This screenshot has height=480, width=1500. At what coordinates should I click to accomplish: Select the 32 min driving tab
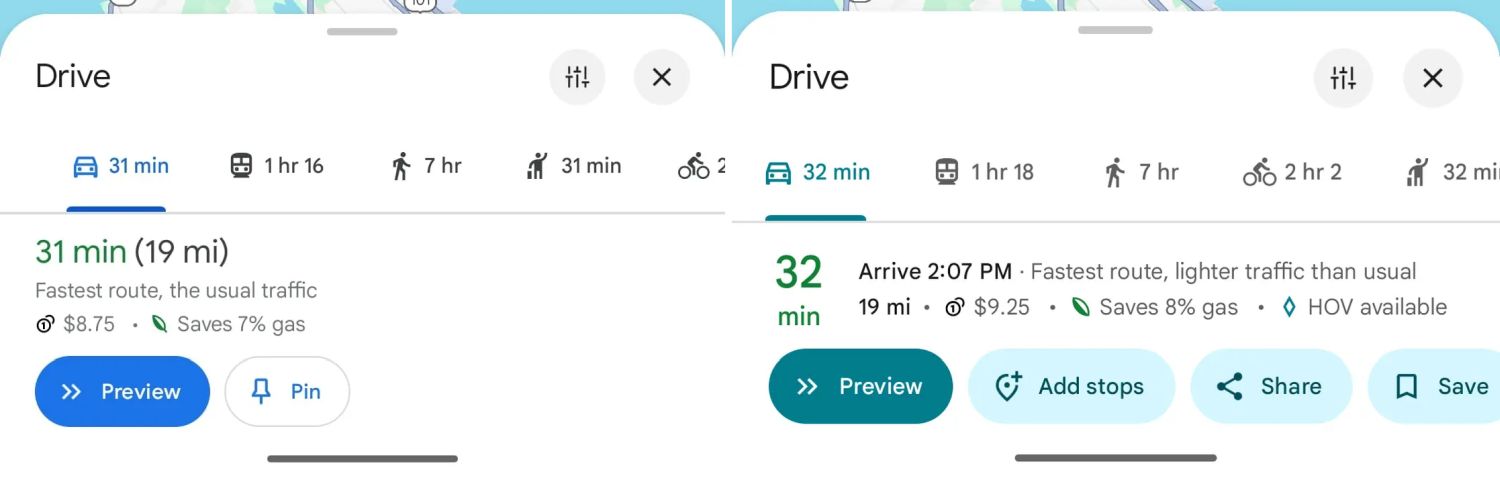[x=817, y=172]
